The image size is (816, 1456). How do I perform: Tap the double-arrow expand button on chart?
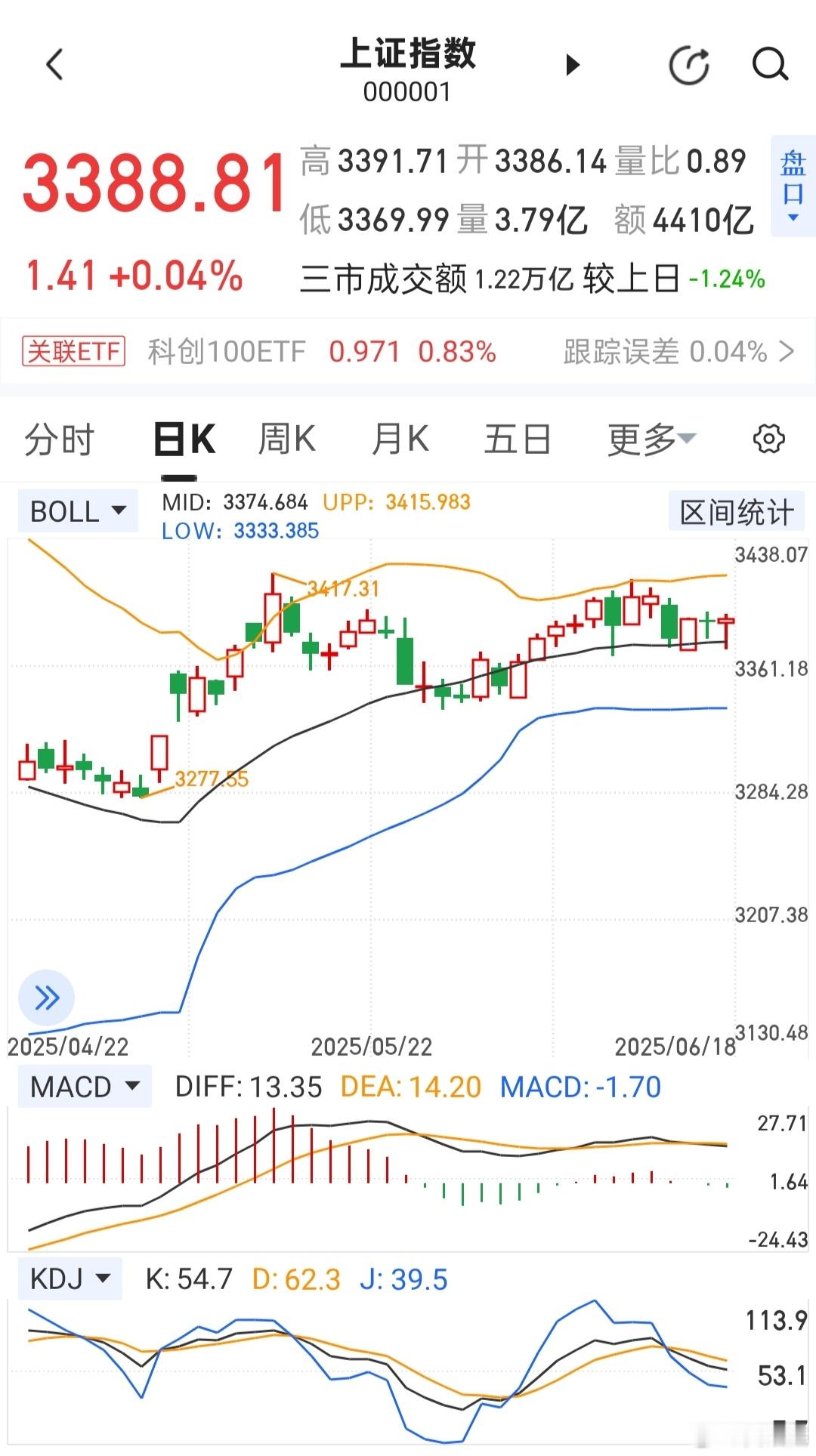coord(47,998)
